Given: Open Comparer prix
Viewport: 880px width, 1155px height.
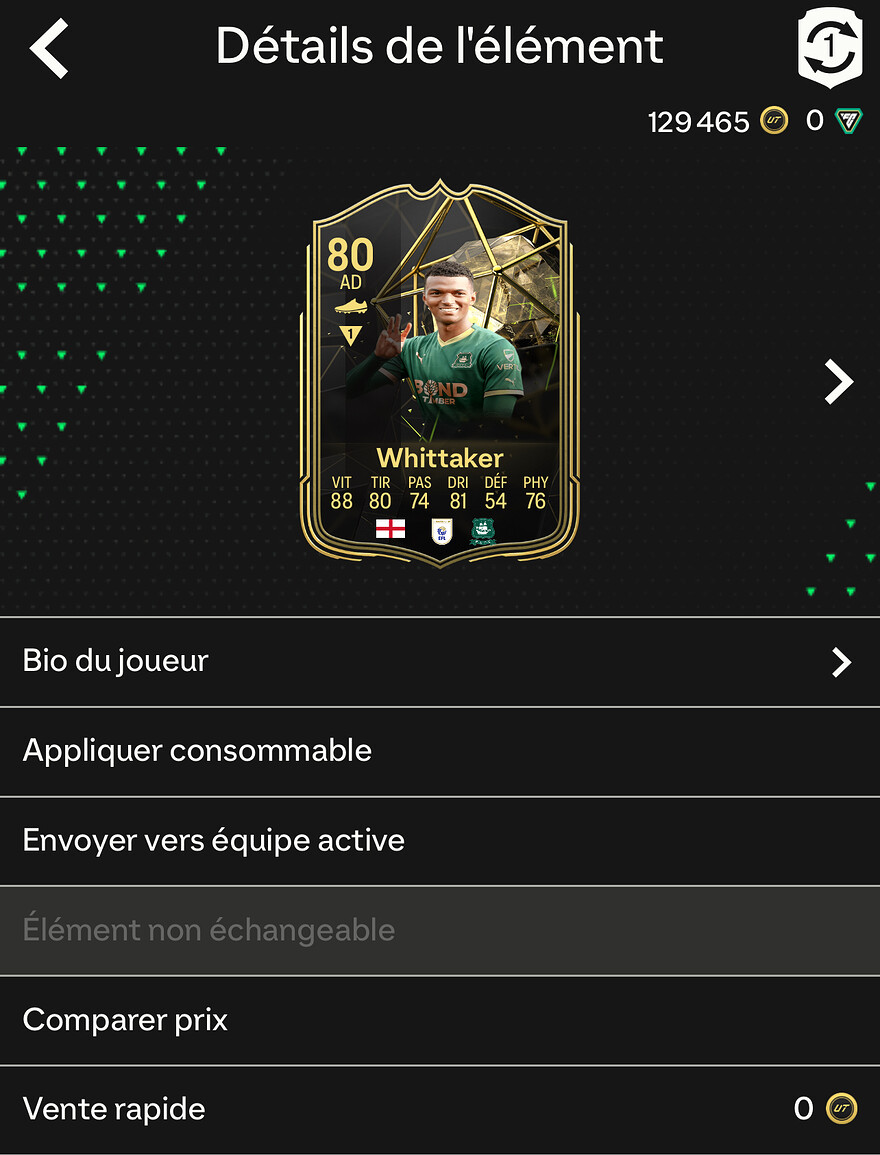Looking at the screenshot, I should pyautogui.click(x=440, y=1020).
